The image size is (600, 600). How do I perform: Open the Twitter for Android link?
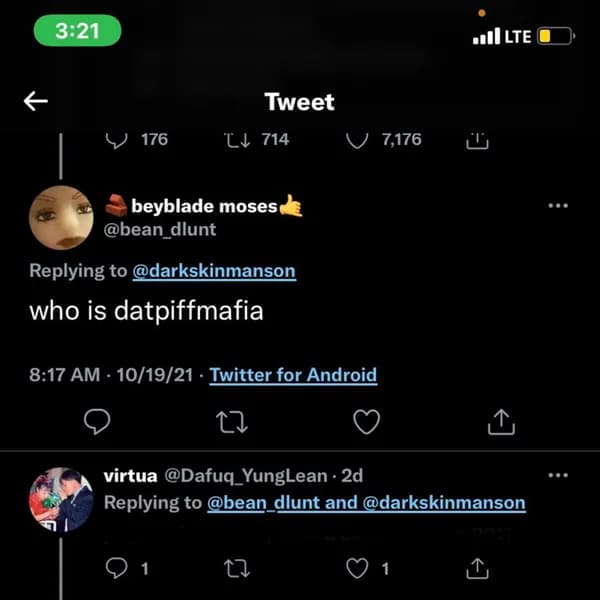click(x=293, y=375)
